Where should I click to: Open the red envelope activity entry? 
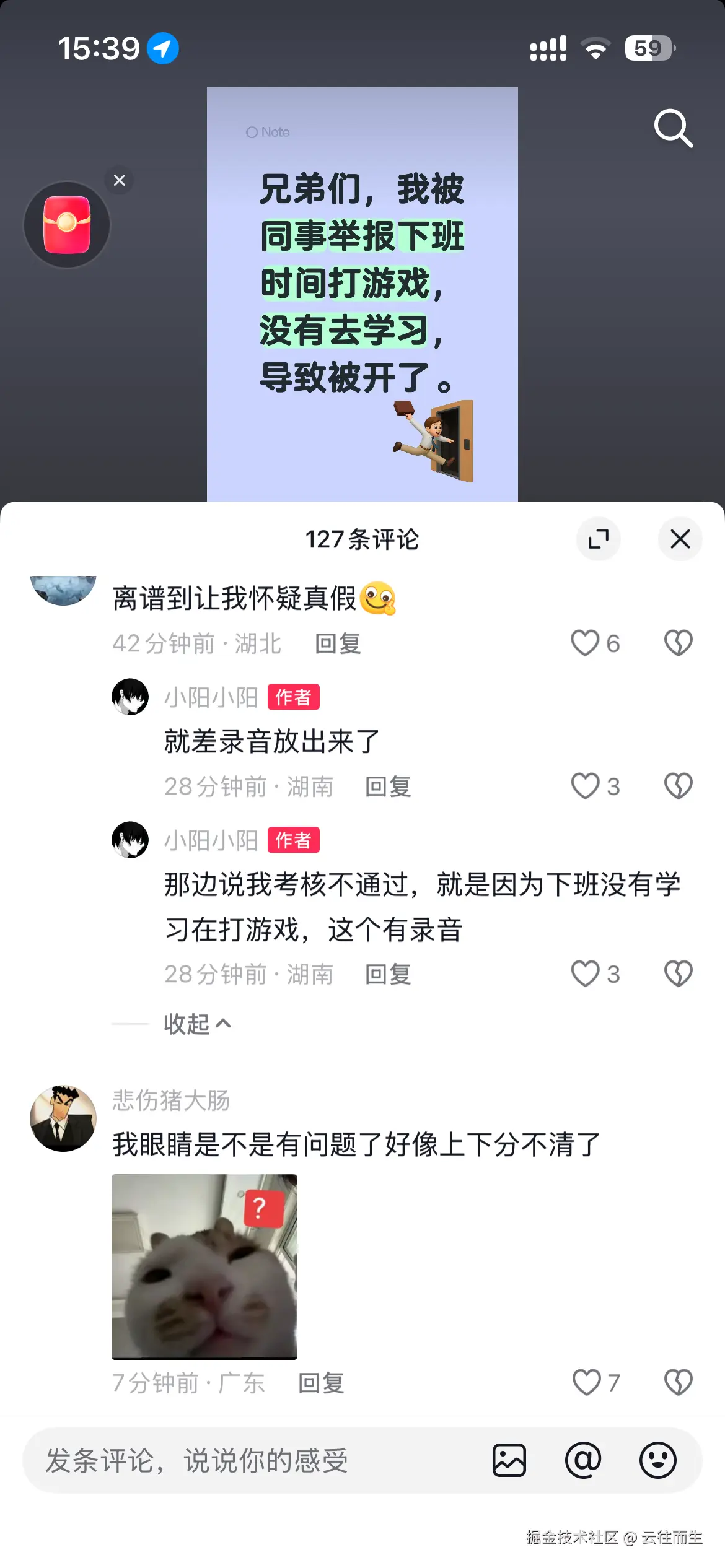(66, 225)
